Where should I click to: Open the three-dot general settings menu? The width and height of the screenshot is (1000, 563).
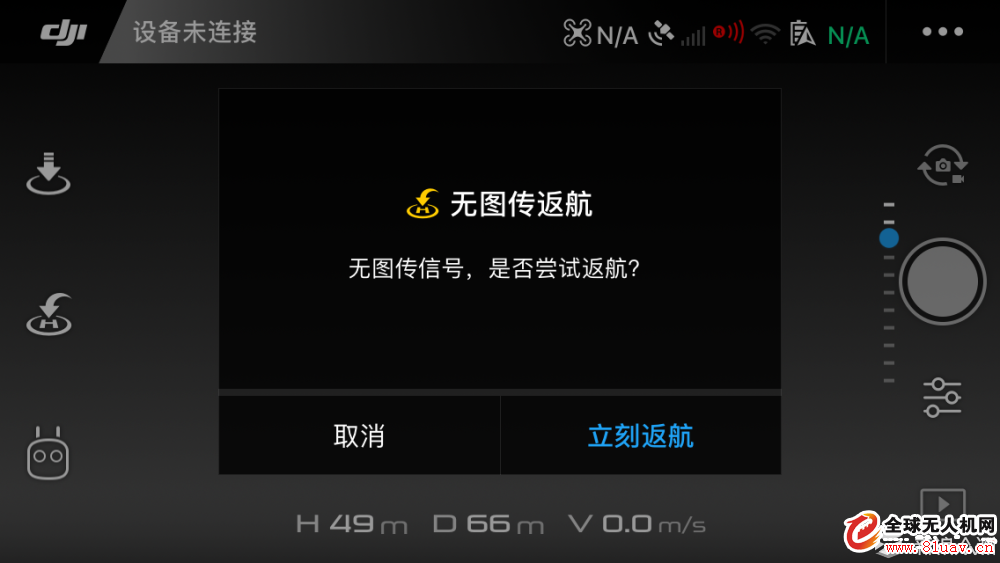point(942,32)
